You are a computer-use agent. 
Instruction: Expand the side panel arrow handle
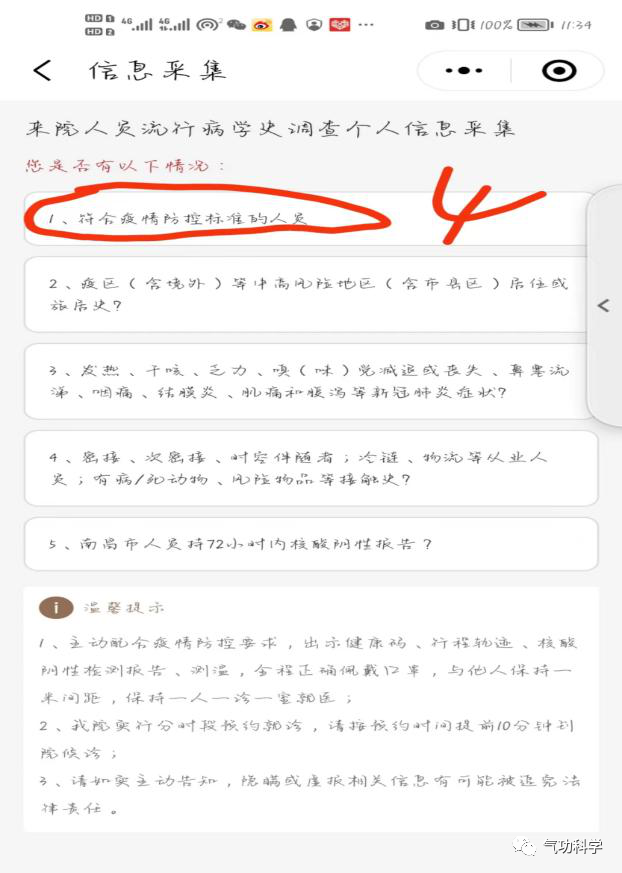pos(603,305)
